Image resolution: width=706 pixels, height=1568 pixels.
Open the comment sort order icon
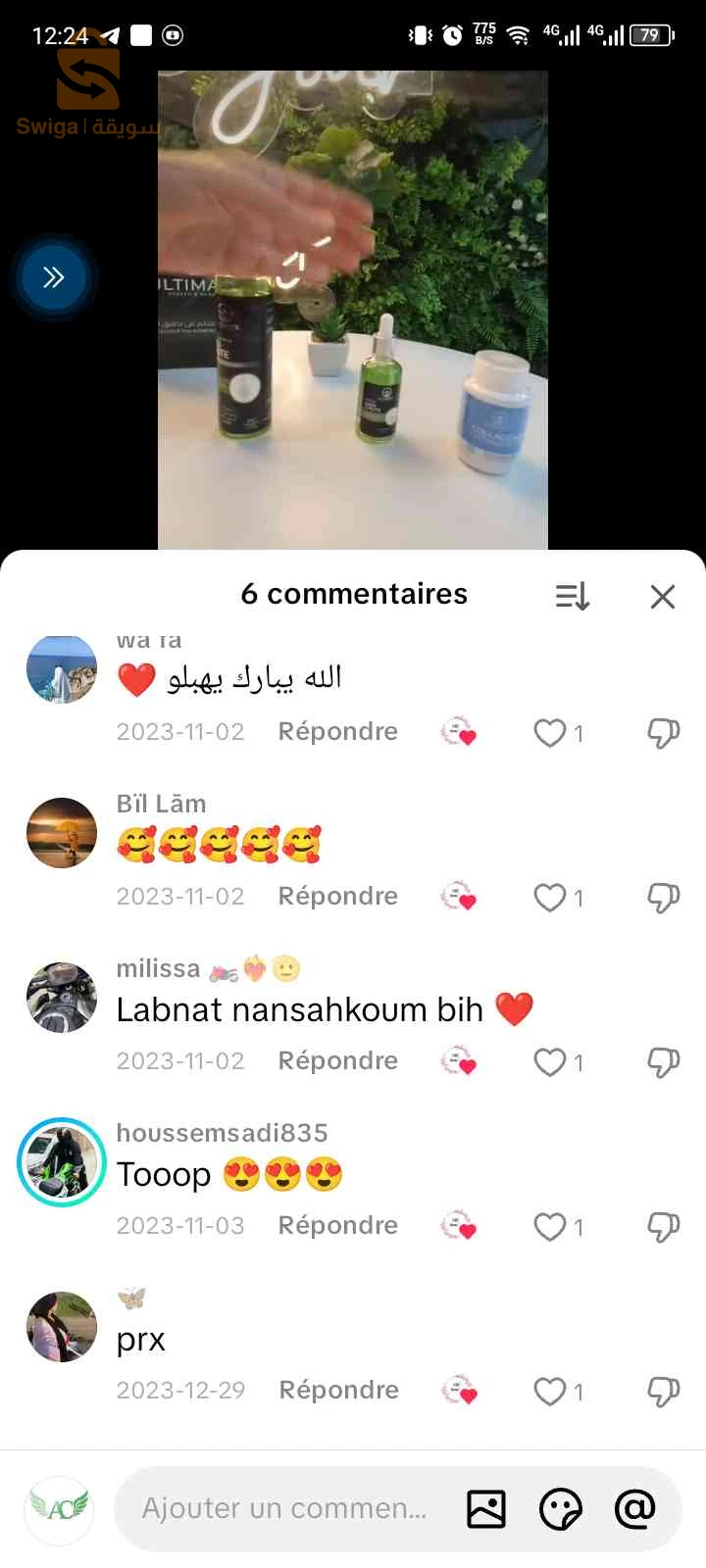point(572,595)
